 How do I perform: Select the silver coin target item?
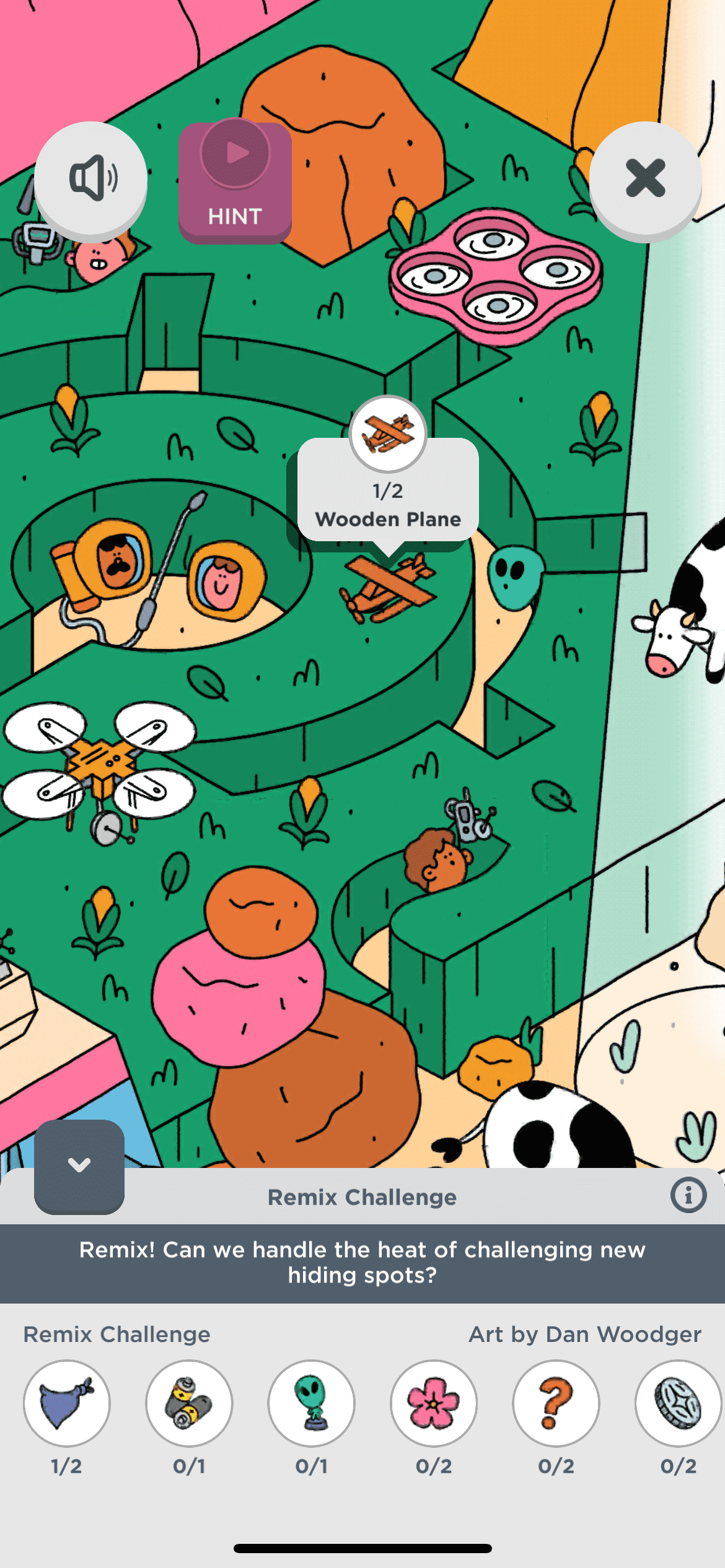pos(678,1403)
